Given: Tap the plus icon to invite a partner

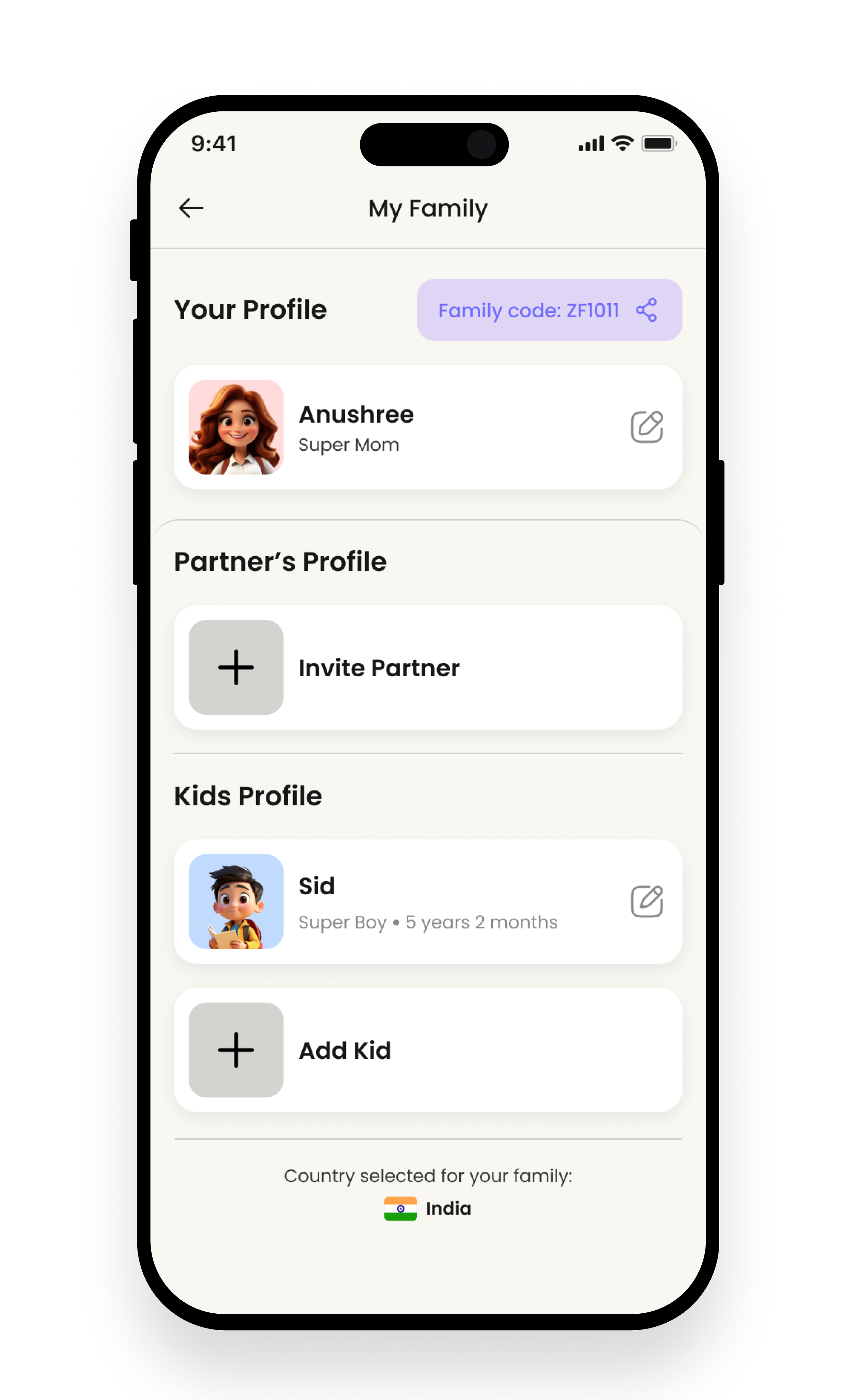Looking at the screenshot, I should [237, 668].
